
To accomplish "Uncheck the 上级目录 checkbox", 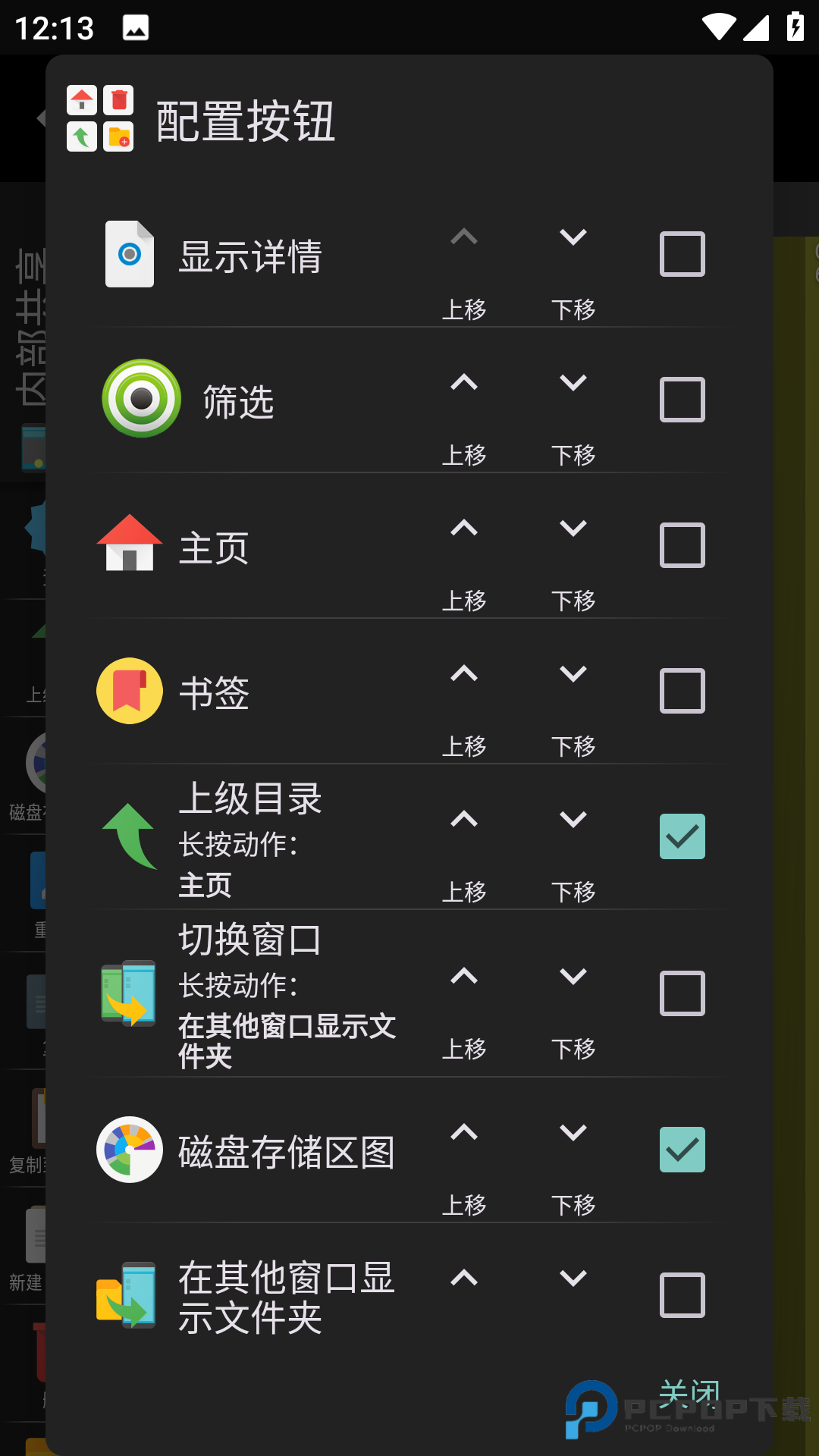I will (x=682, y=836).
